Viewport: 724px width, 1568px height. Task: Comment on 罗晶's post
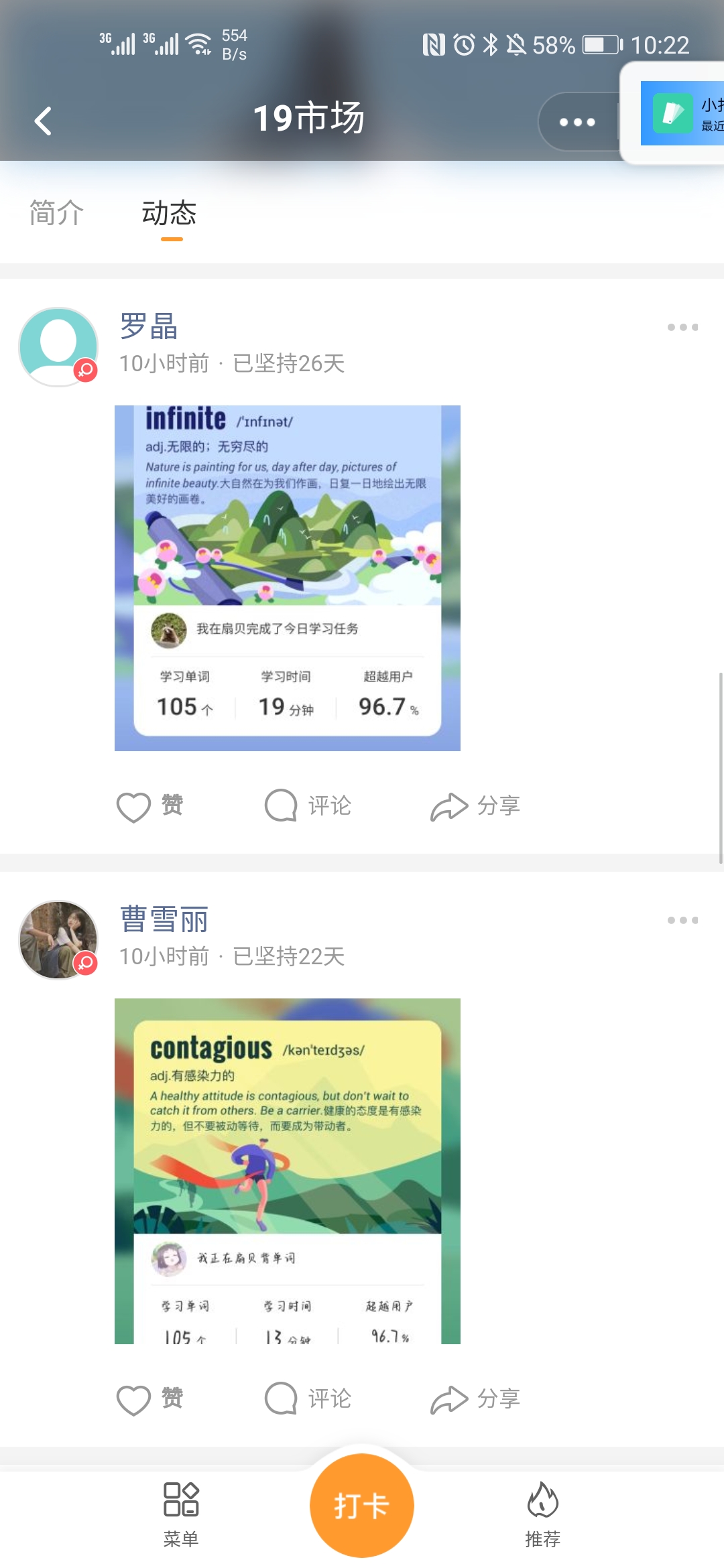coord(308,805)
